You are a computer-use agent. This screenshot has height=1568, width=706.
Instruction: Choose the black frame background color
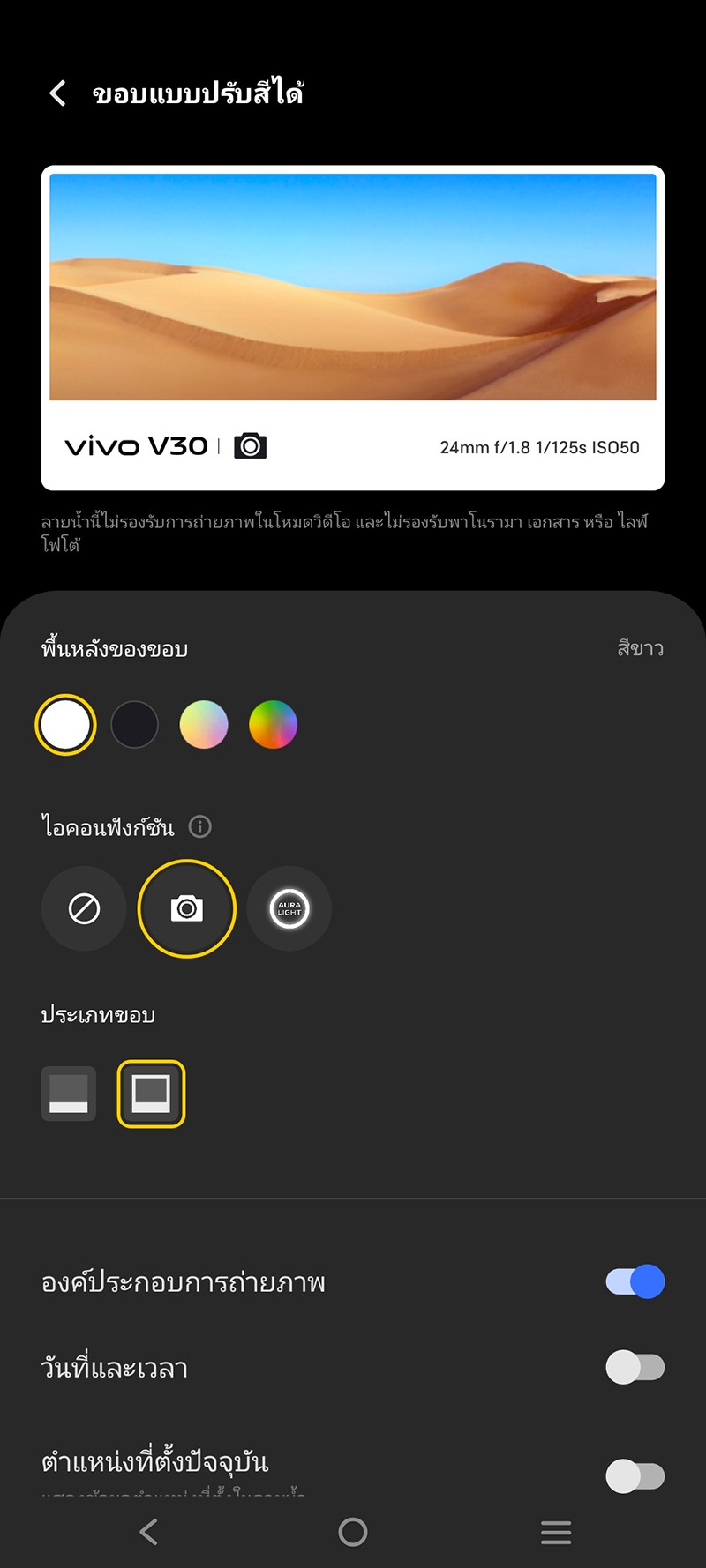[135, 725]
